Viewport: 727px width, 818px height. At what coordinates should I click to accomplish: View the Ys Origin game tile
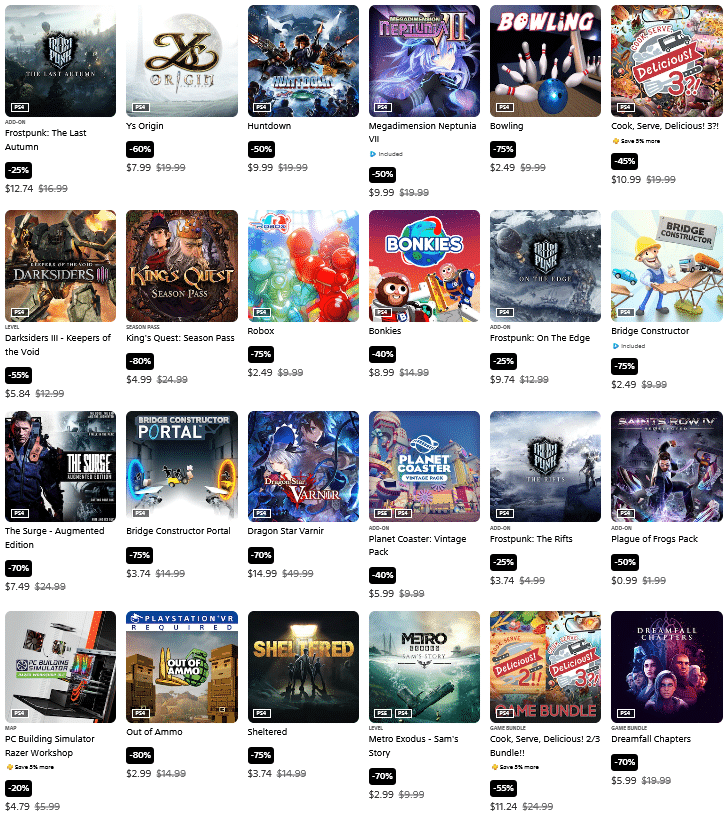coord(181,61)
